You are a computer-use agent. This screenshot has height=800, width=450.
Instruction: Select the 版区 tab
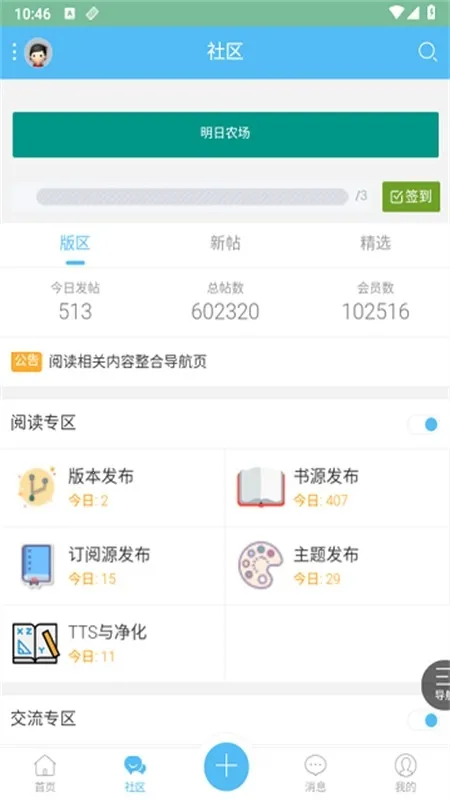(75, 243)
